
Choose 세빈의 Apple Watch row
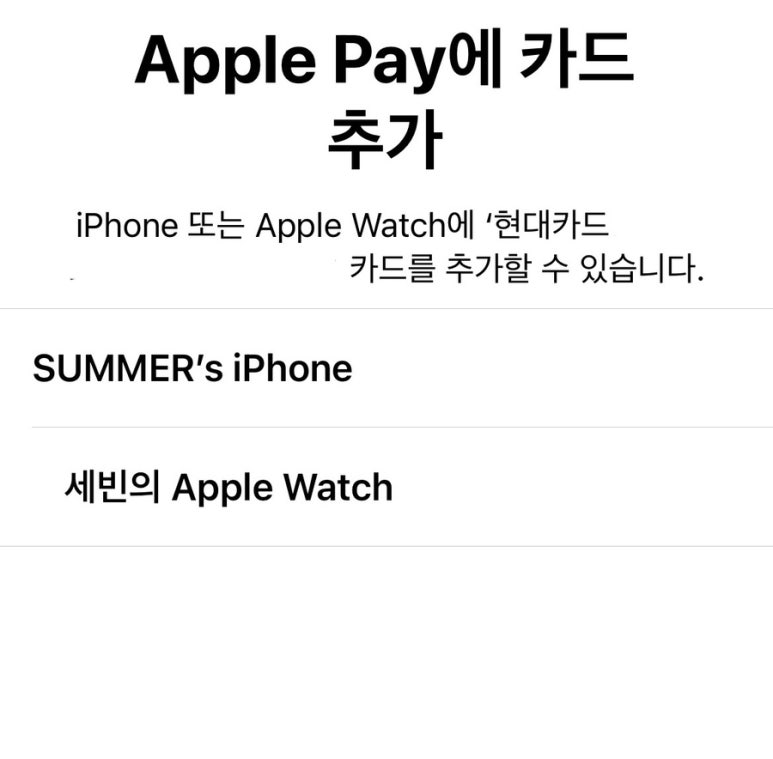(228, 488)
